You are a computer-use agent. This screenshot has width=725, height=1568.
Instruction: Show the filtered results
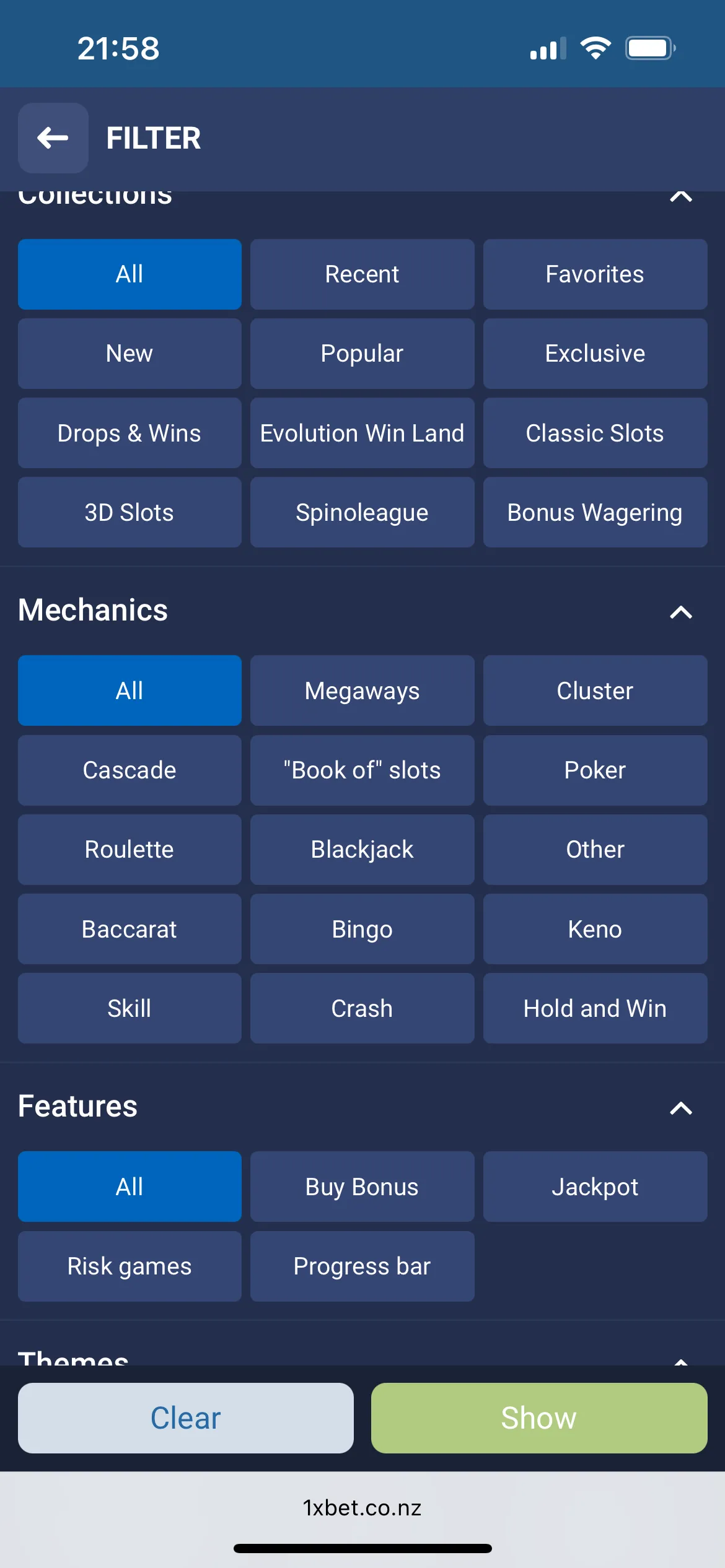tap(538, 1418)
